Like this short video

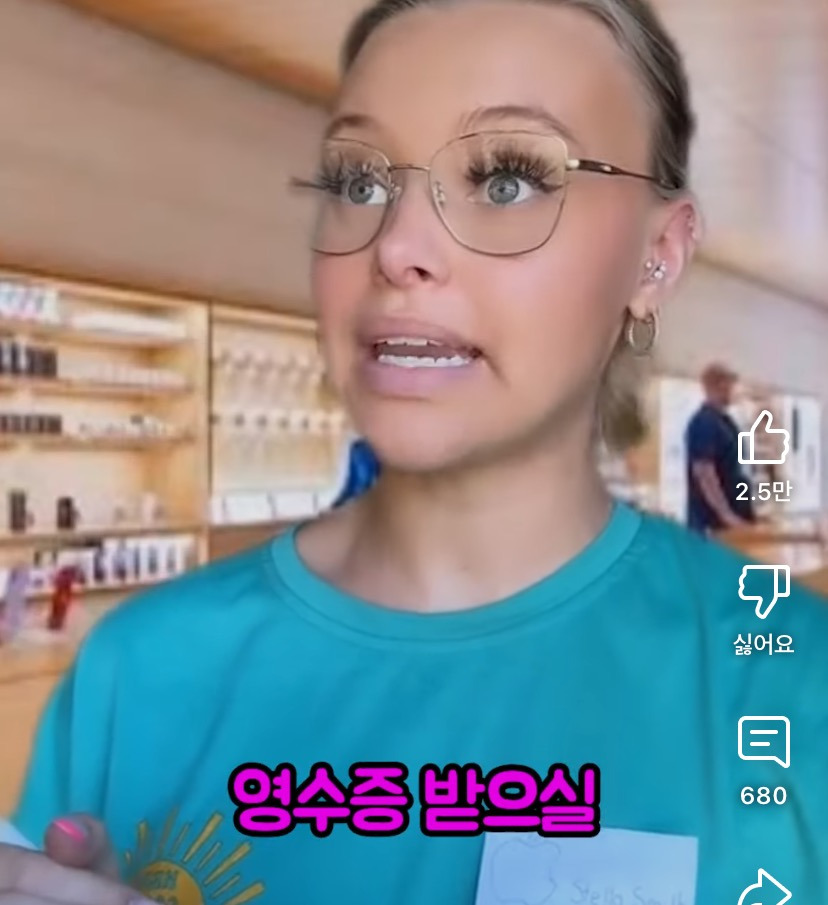click(x=763, y=440)
